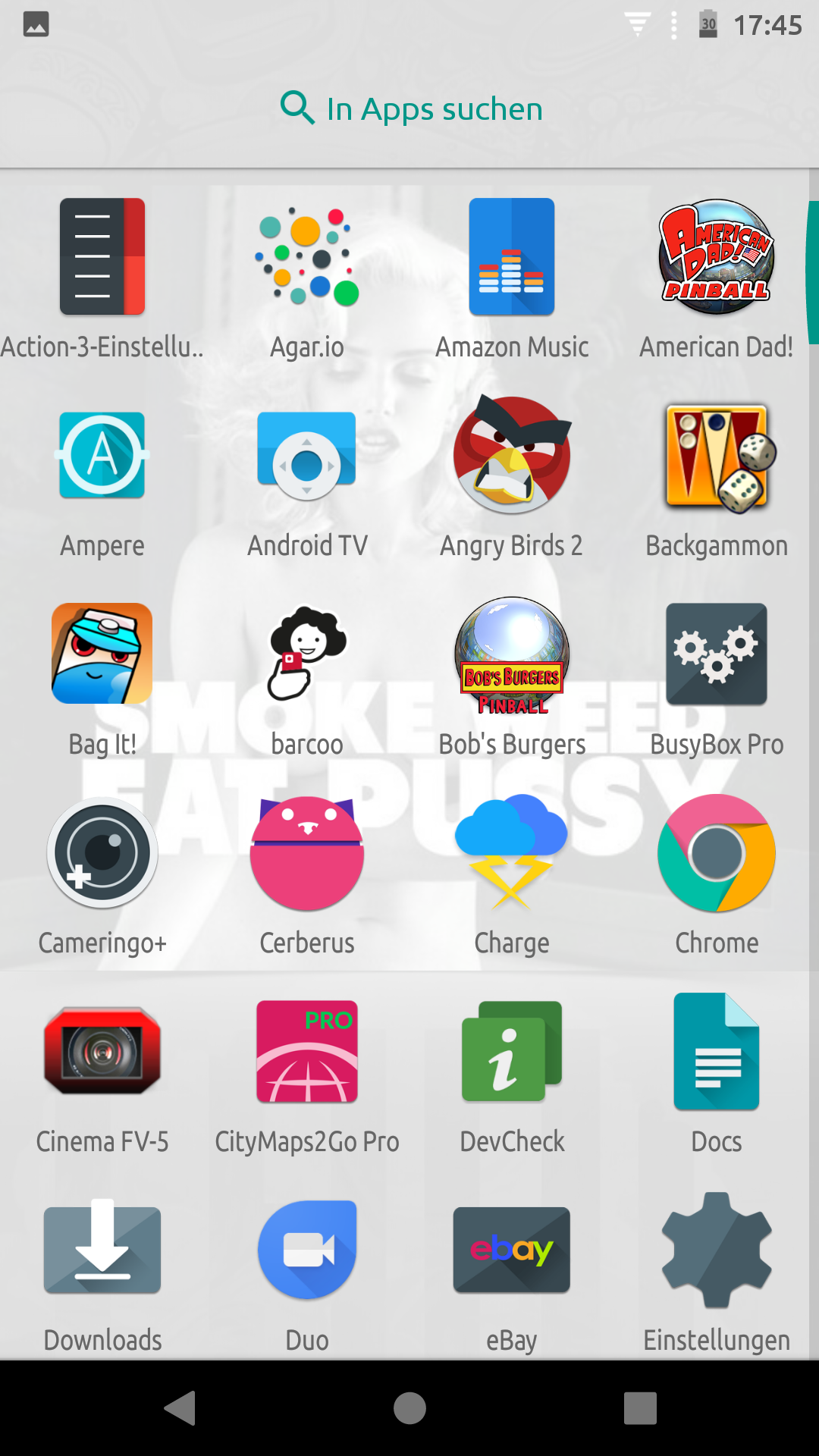Viewport: 819px width, 1456px height.
Task: Launch the Backgammon game
Action: [717, 455]
